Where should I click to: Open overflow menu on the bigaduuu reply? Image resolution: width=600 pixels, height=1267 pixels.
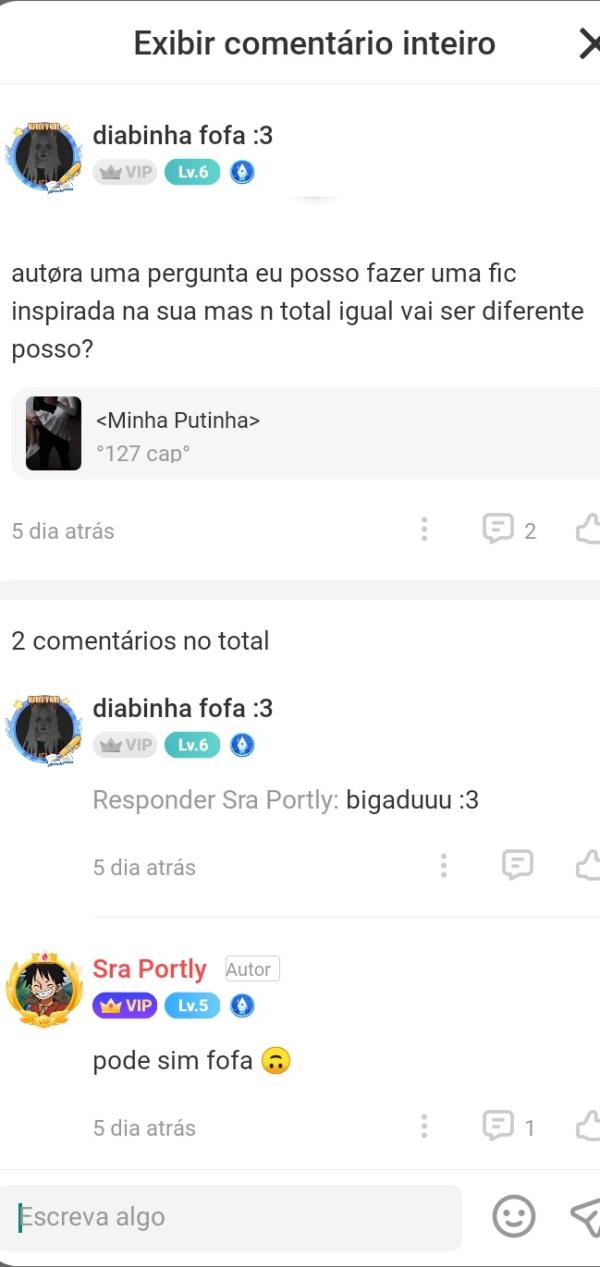coord(443,866)
